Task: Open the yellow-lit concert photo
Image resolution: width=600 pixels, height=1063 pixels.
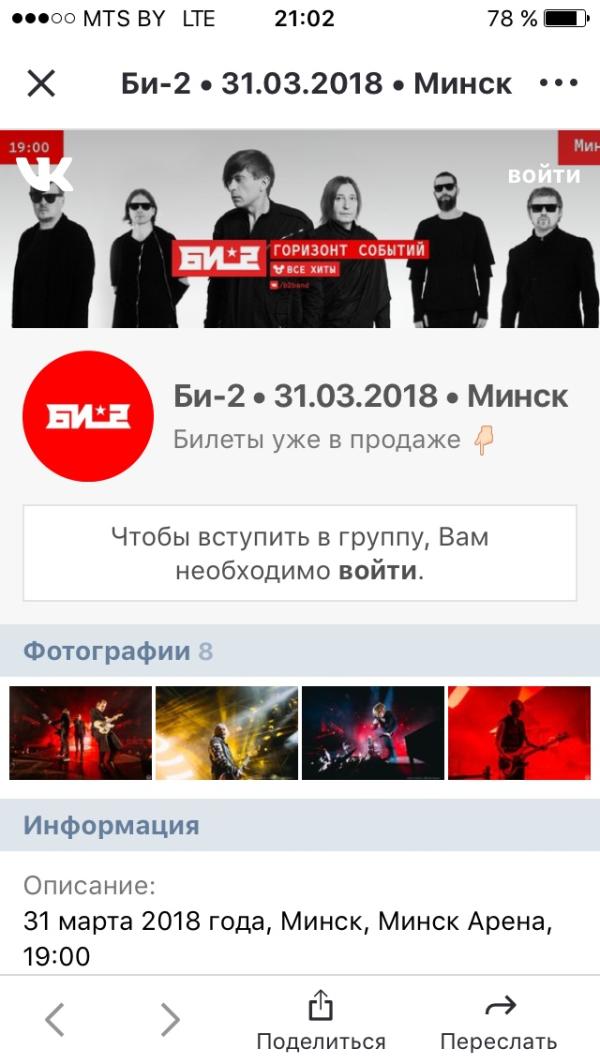Action: 226,733
